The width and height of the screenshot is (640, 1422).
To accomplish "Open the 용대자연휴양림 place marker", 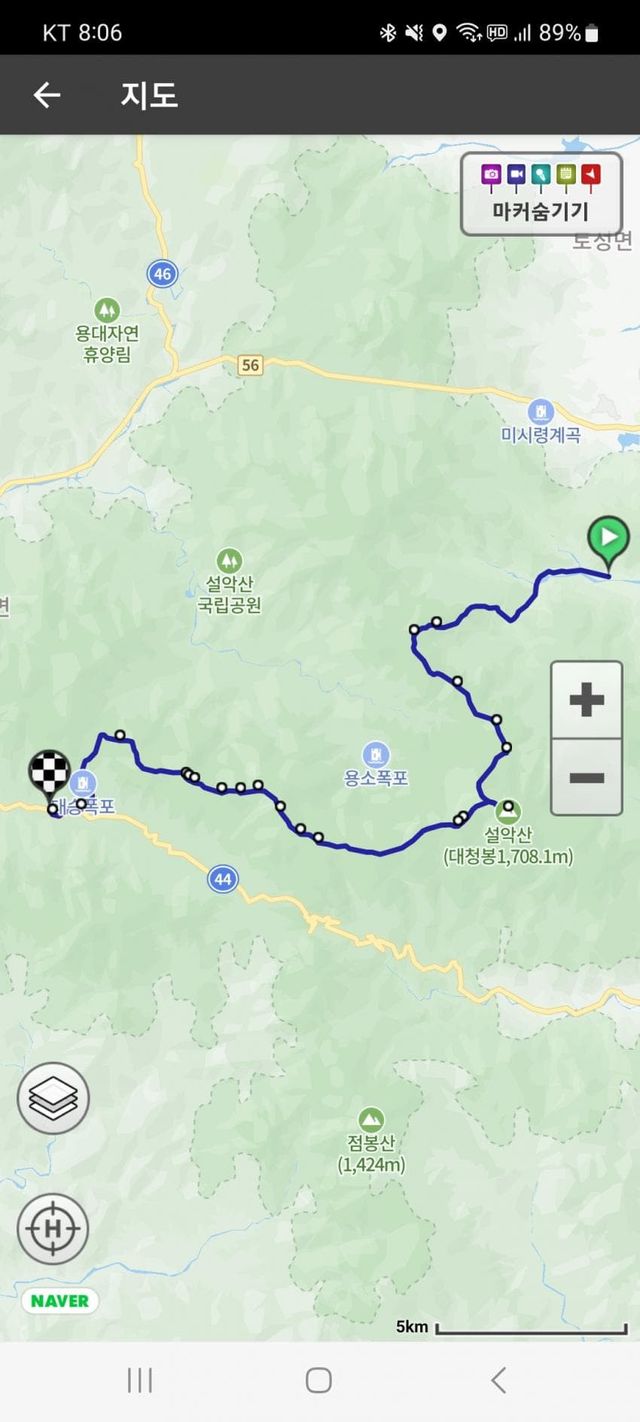I will pos(107,310).
